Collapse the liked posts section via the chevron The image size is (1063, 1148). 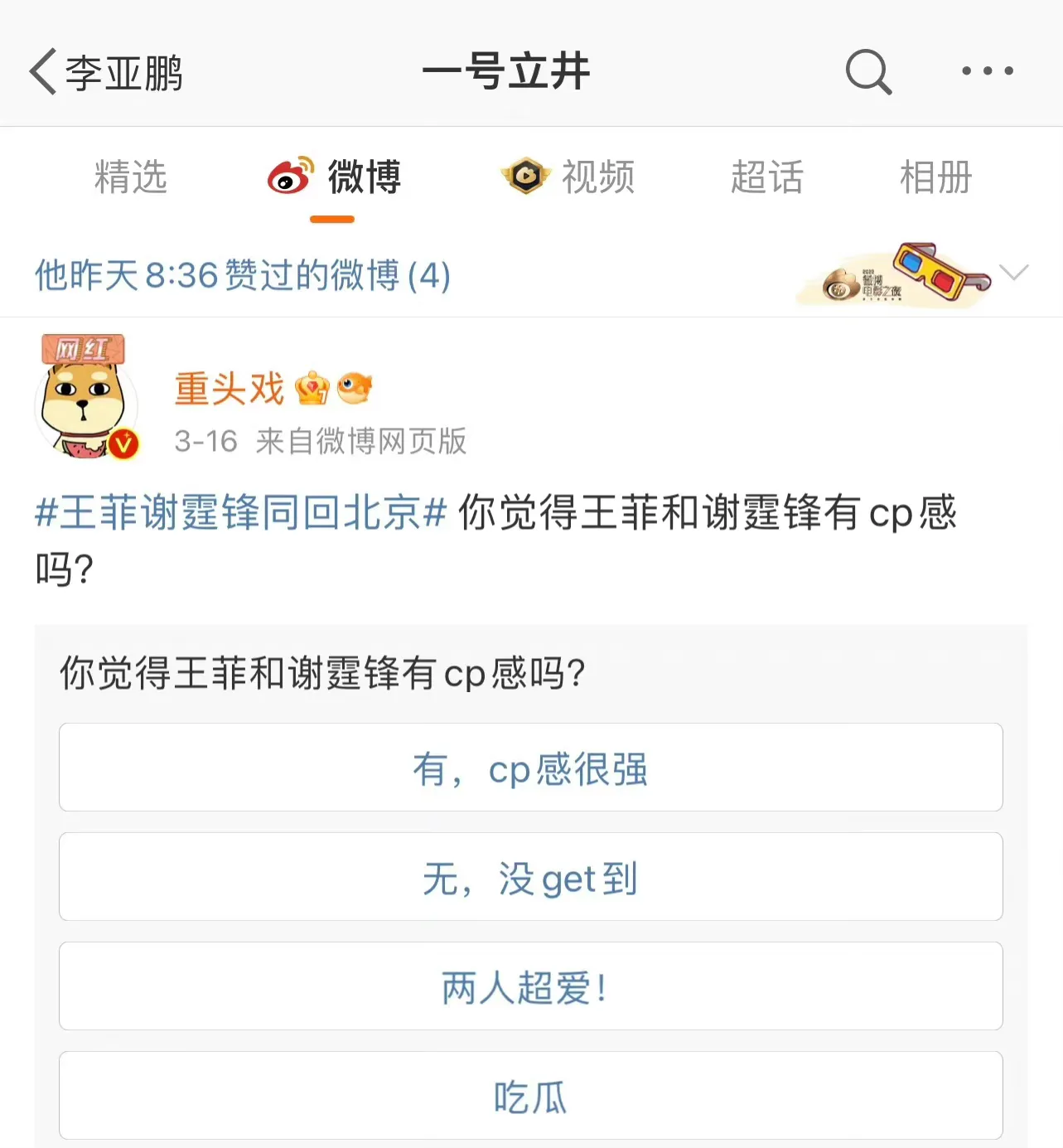(x=1015, y=274)
